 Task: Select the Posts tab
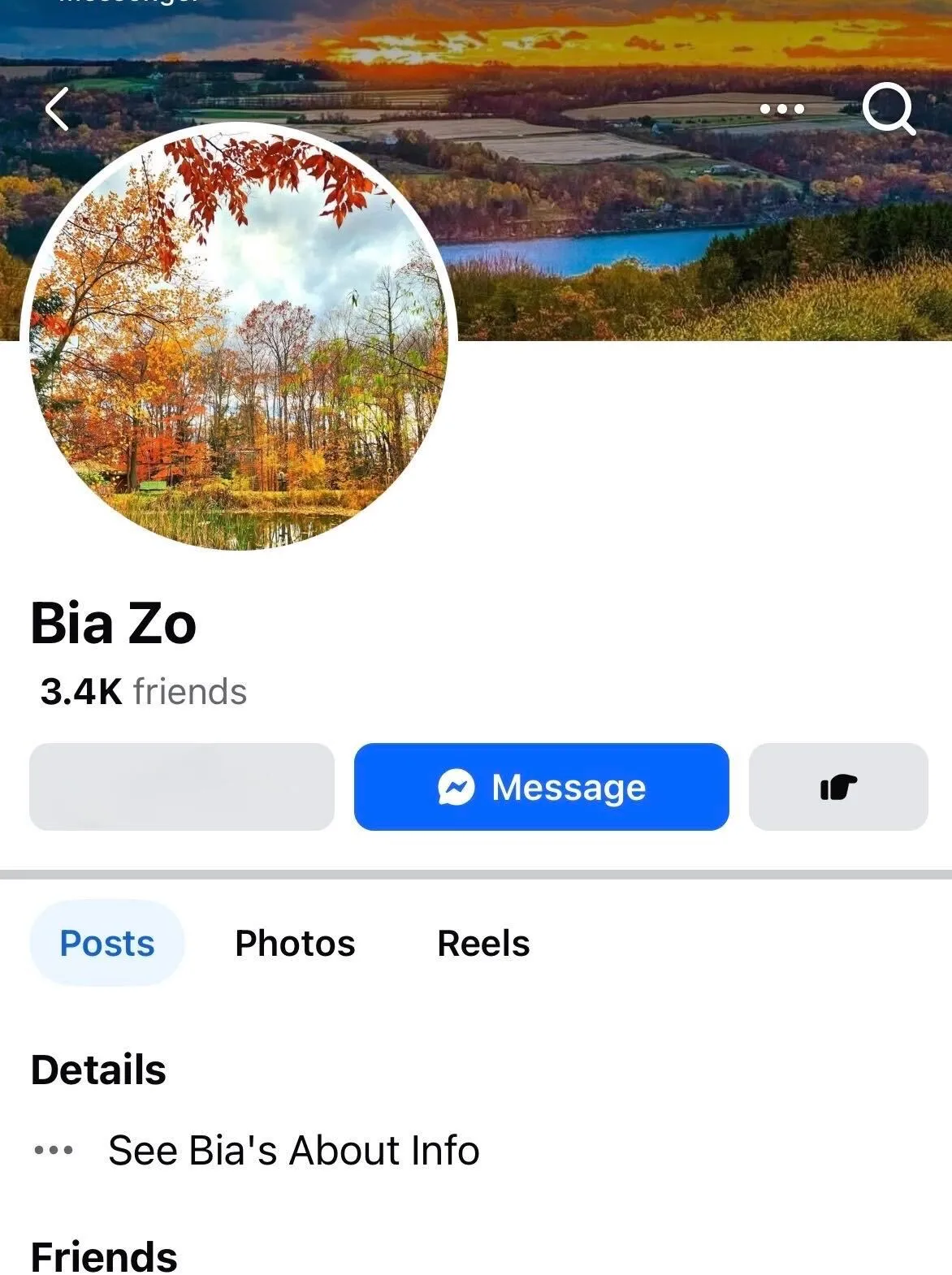[107, 943]
